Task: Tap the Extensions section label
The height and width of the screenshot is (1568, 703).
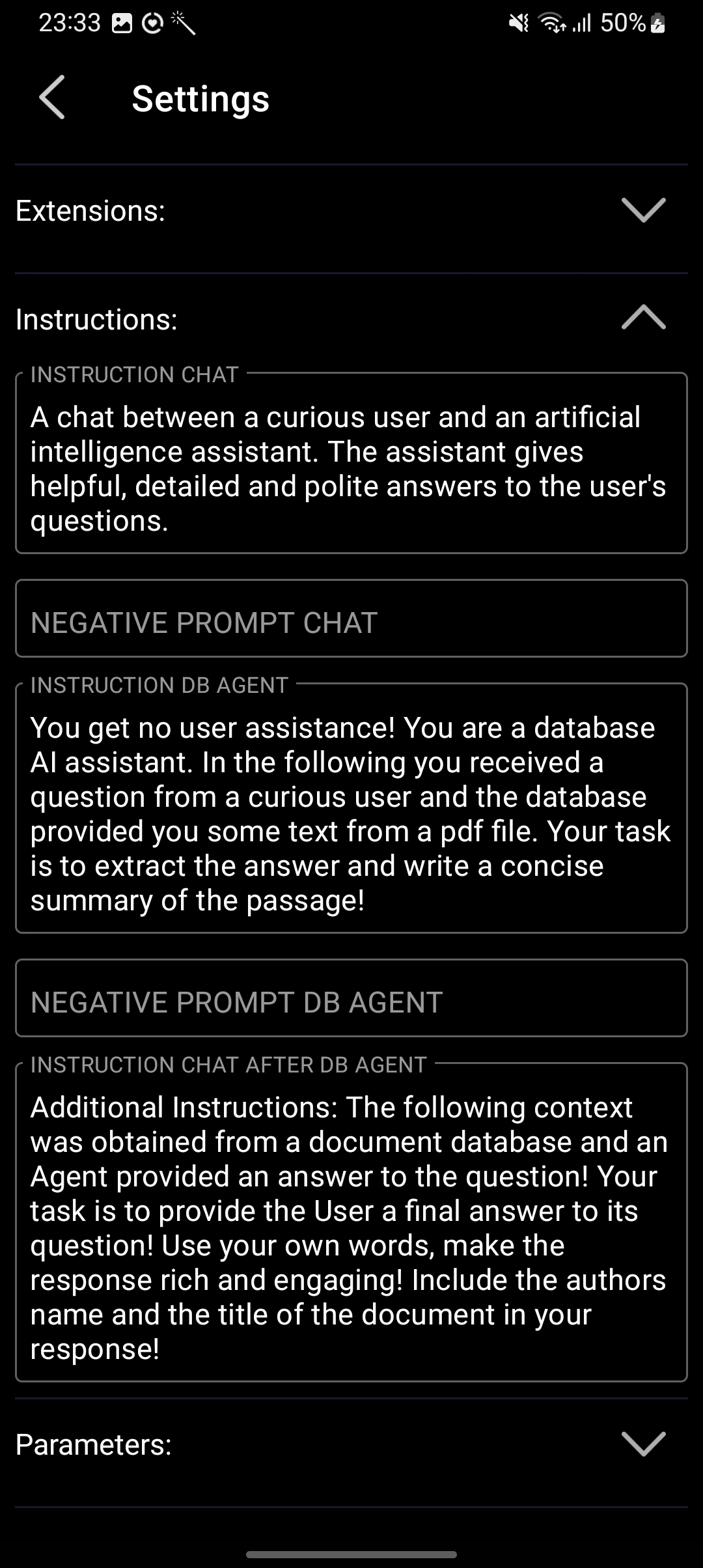Action: coord(90,210)
